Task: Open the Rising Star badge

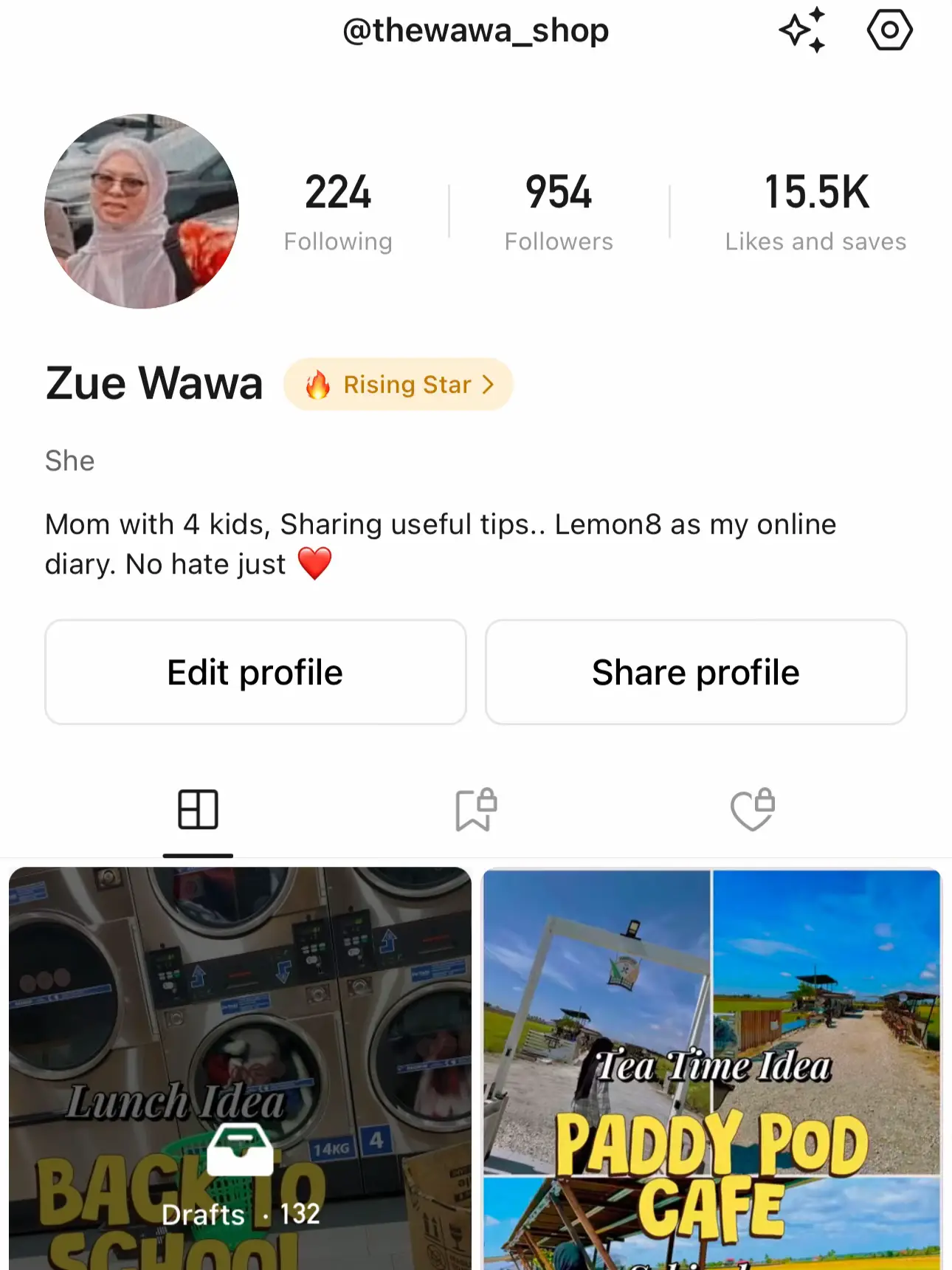Action: tap(399, 385)
